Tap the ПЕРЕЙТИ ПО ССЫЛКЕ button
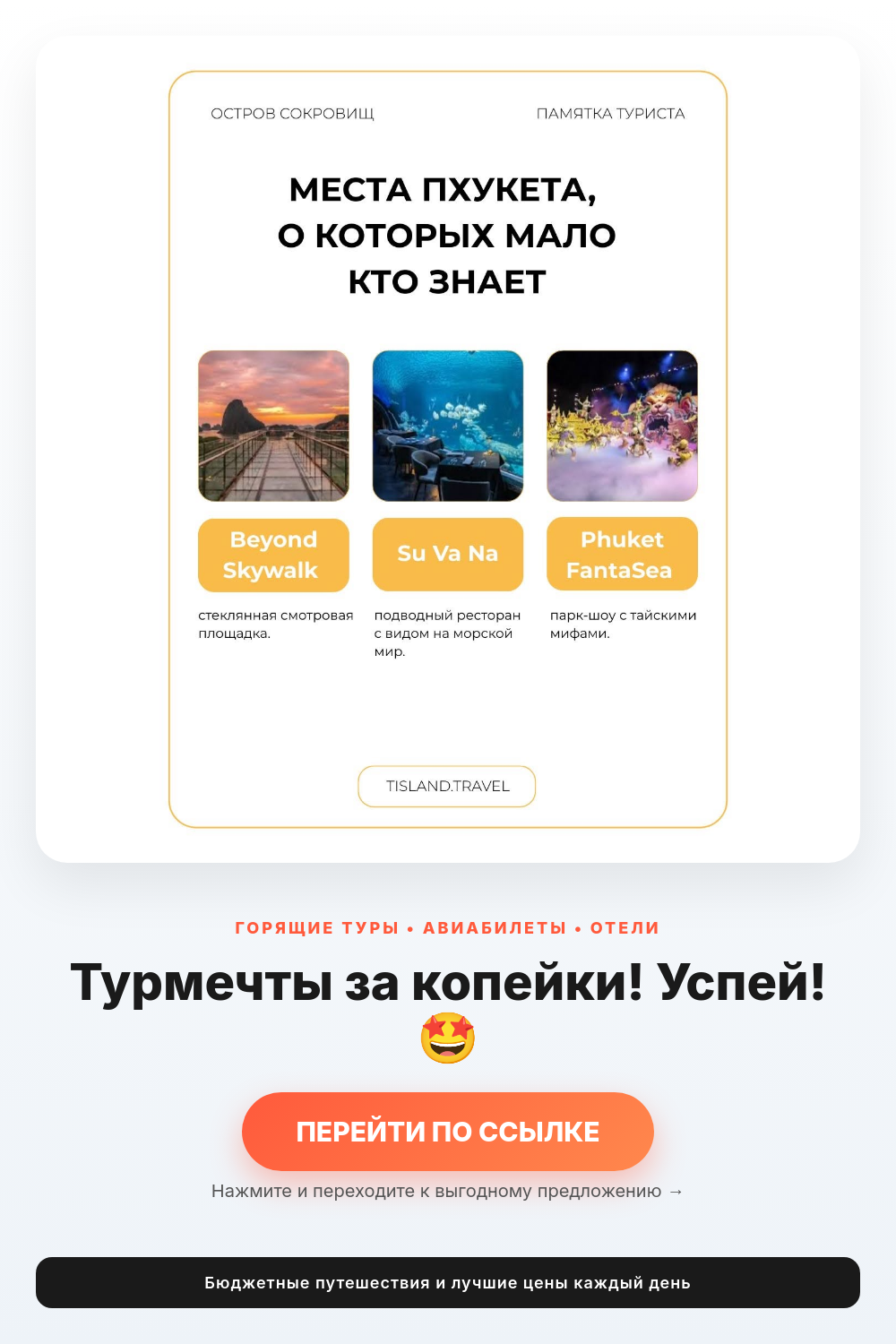 (x=448, y=1131)
